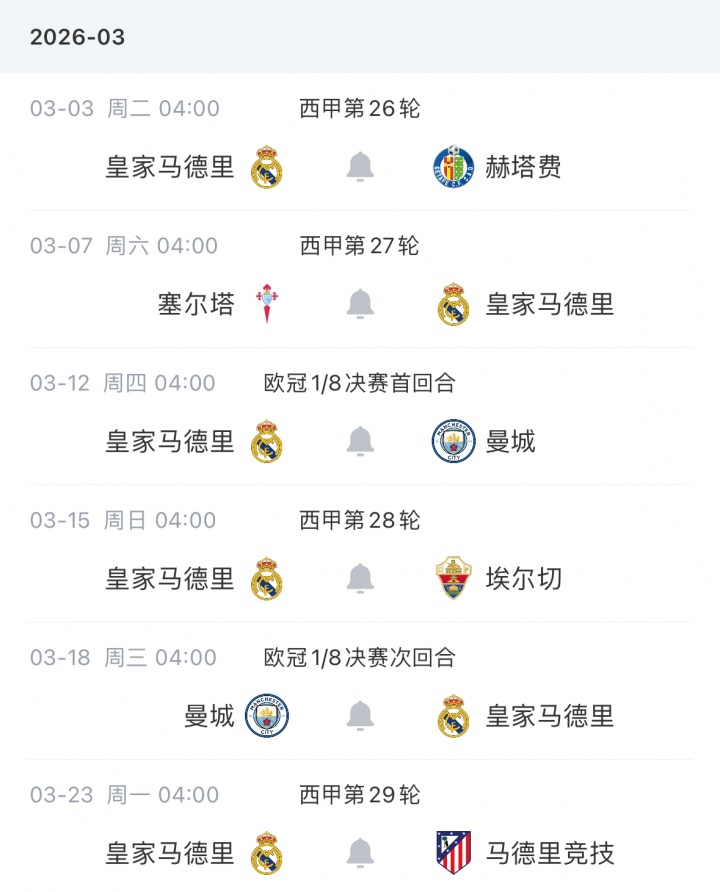720x892 pixels.
Task: Set bell for 03-18 Man City vs Real Madrid
Action: 360,716
